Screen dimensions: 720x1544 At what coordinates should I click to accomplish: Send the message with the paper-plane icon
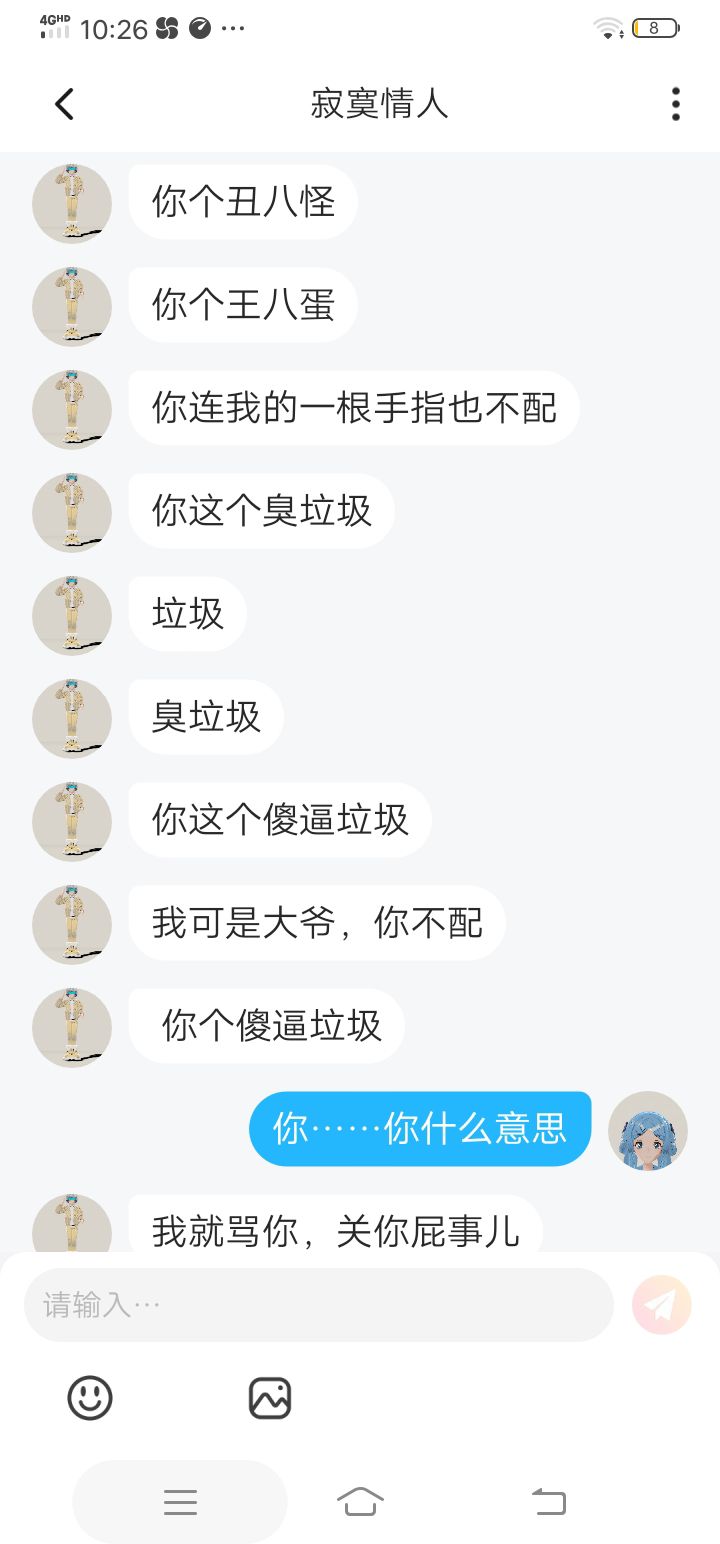point(661,1305)
